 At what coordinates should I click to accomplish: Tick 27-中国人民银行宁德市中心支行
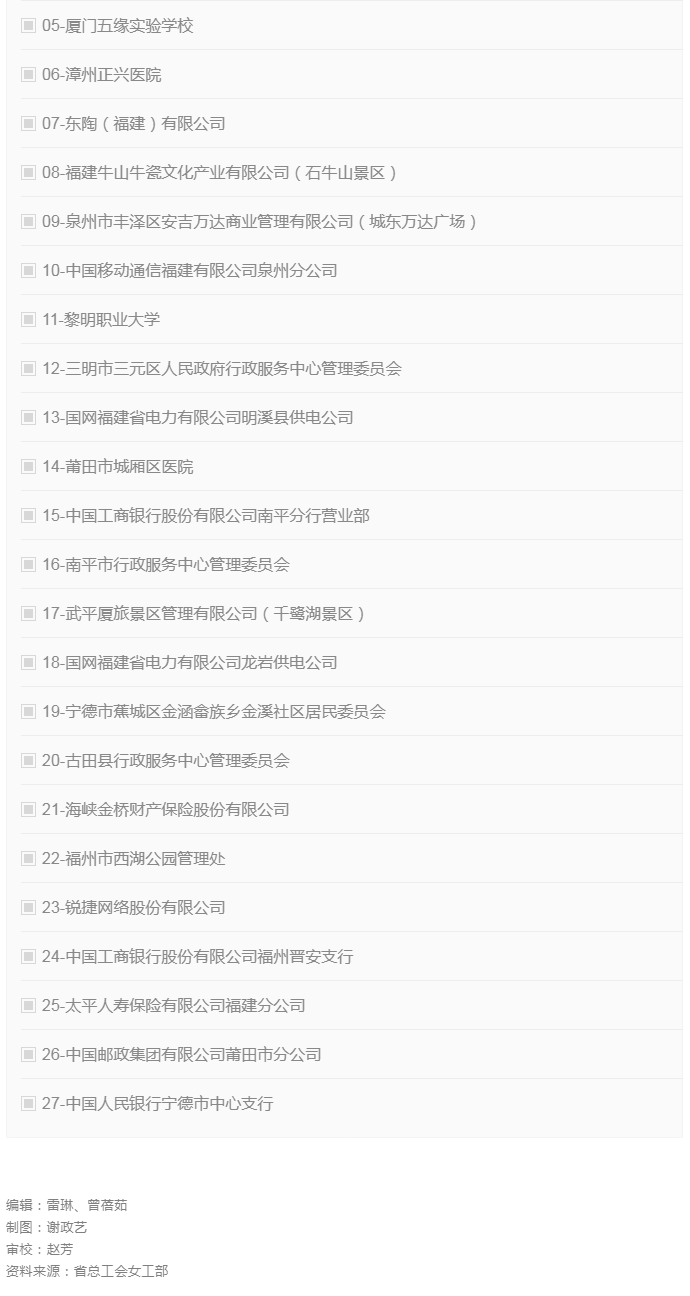click(x=29, y=1104)
